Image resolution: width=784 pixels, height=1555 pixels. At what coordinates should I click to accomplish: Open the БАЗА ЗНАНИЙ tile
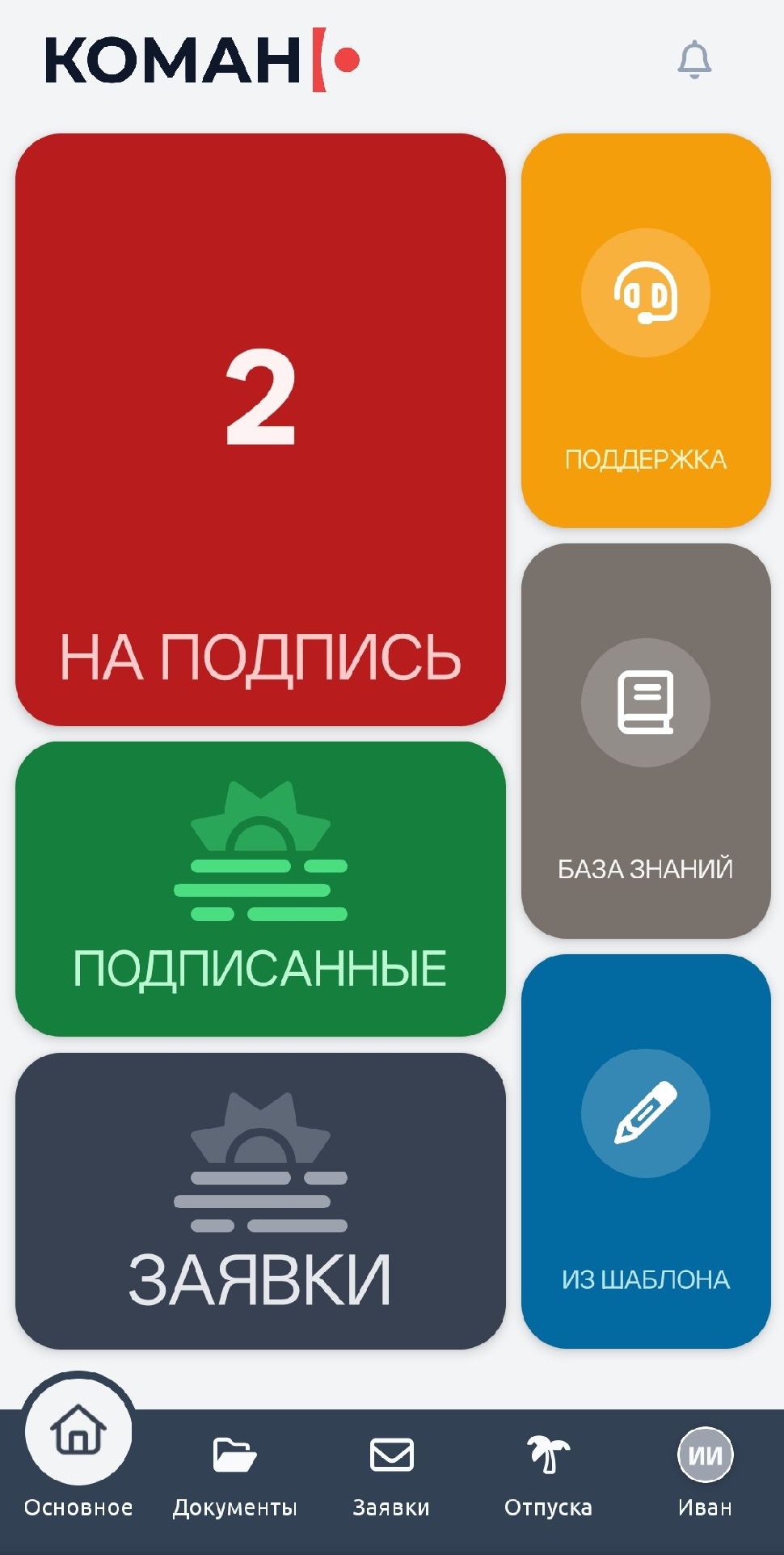click(645, 740)
